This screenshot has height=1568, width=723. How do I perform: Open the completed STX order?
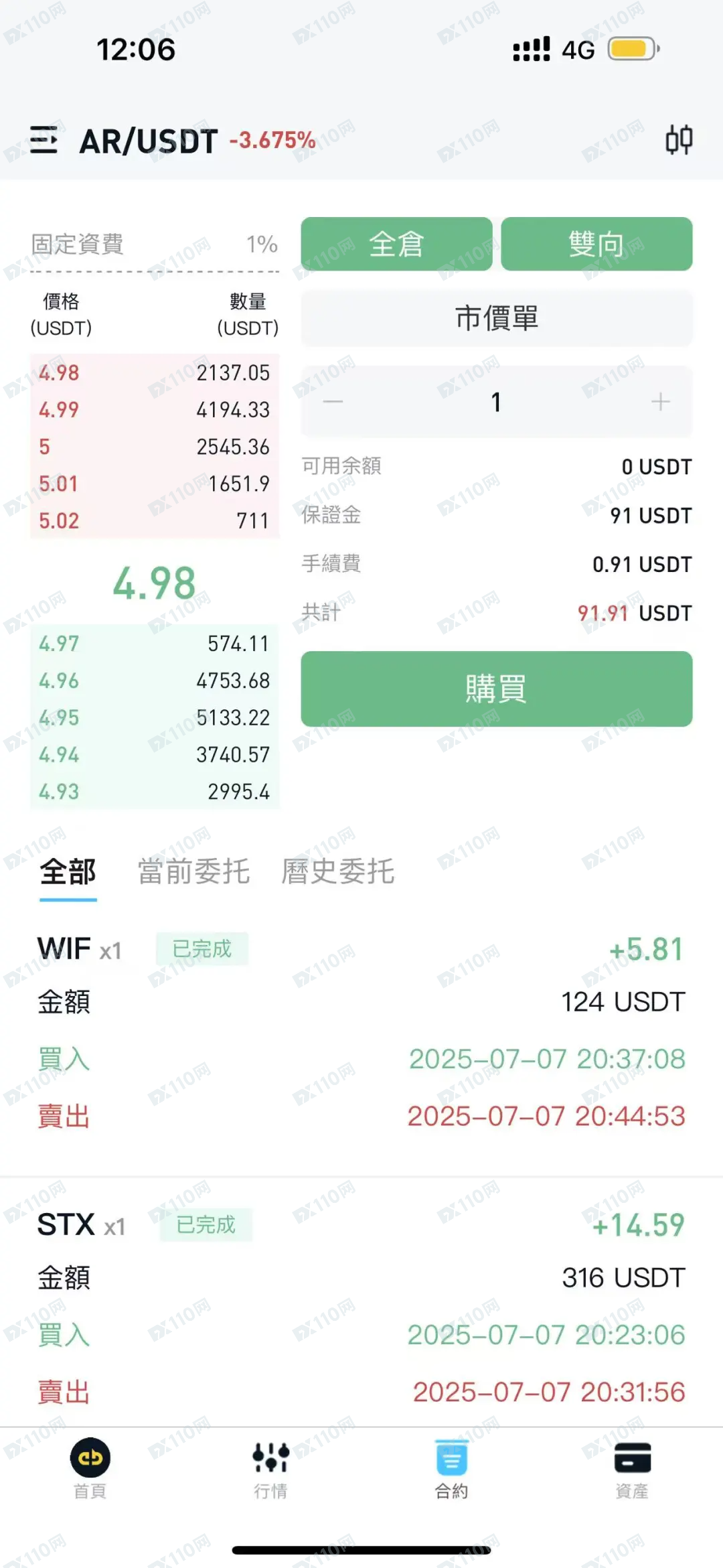tap(361, 1307)
